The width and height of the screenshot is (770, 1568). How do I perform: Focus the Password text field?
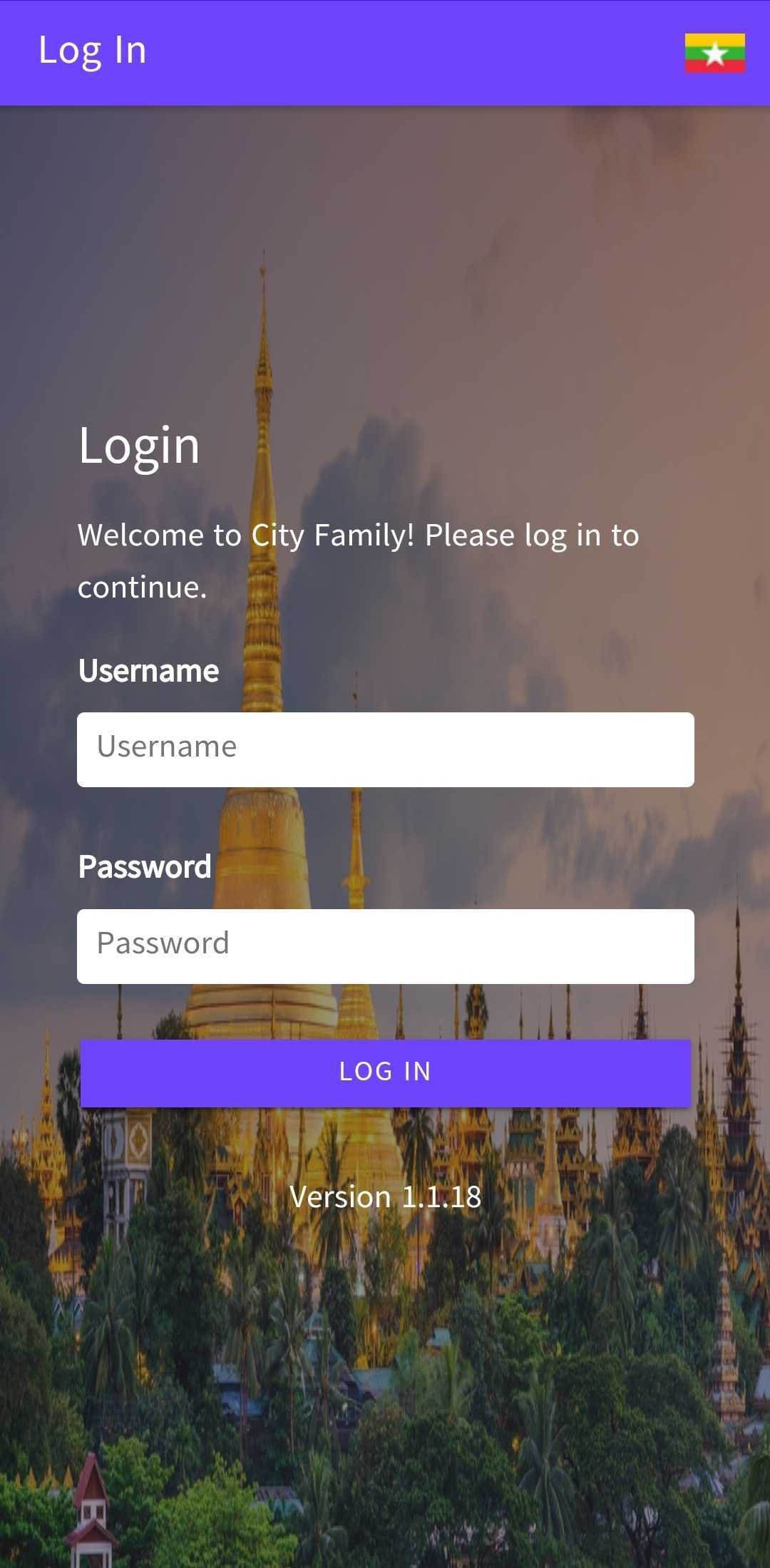click(386, 946)
